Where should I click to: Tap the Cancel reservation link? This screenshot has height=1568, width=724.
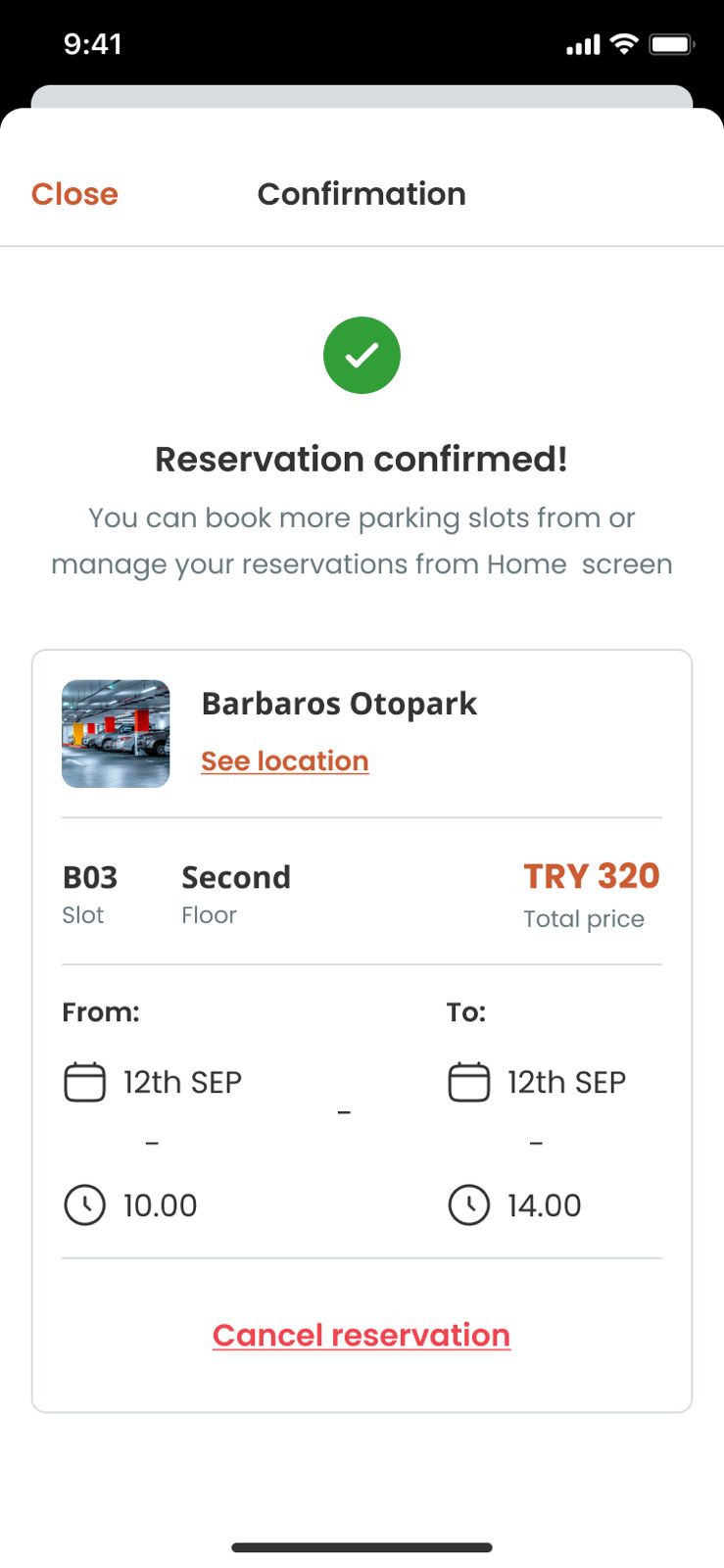[361, 1335]
